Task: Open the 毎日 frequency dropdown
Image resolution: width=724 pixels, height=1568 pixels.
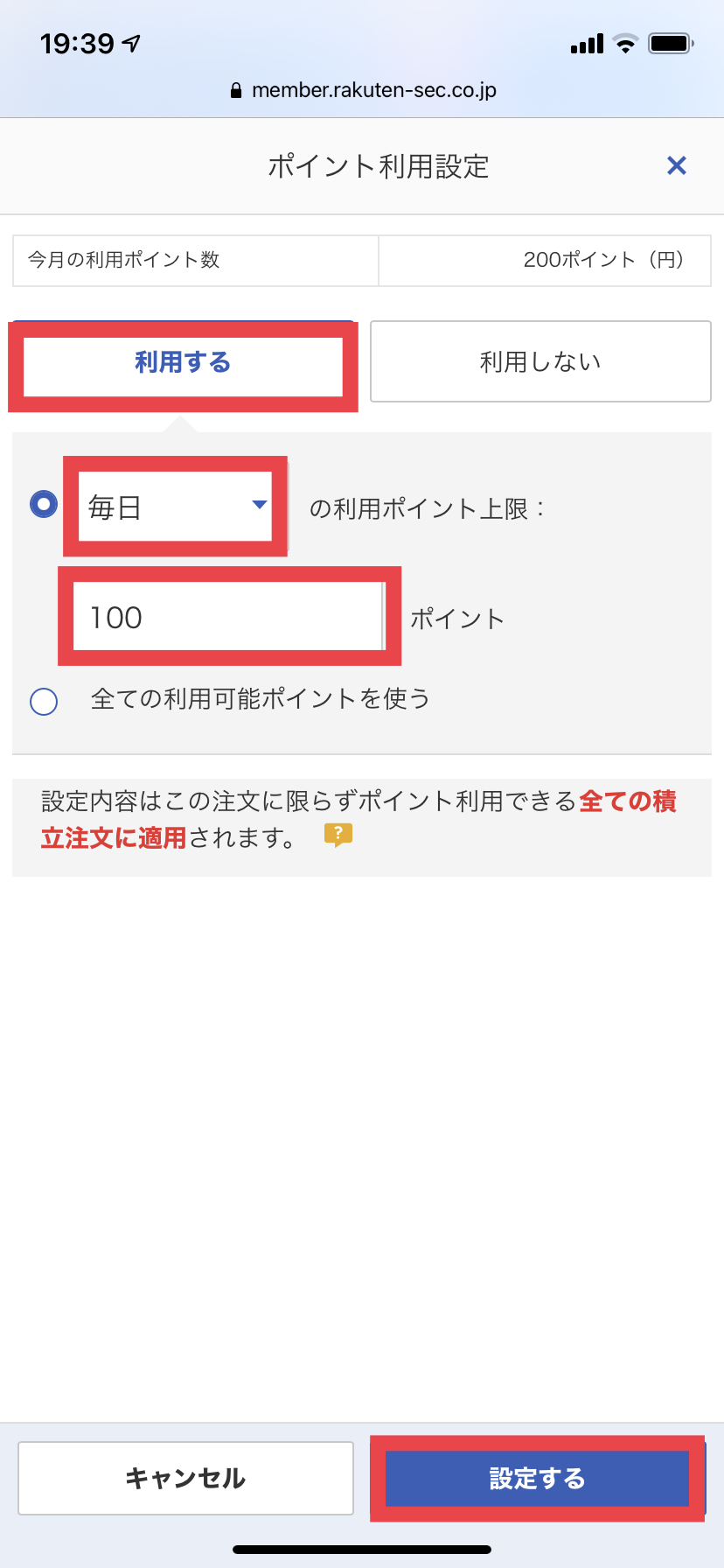Action: 176,507
